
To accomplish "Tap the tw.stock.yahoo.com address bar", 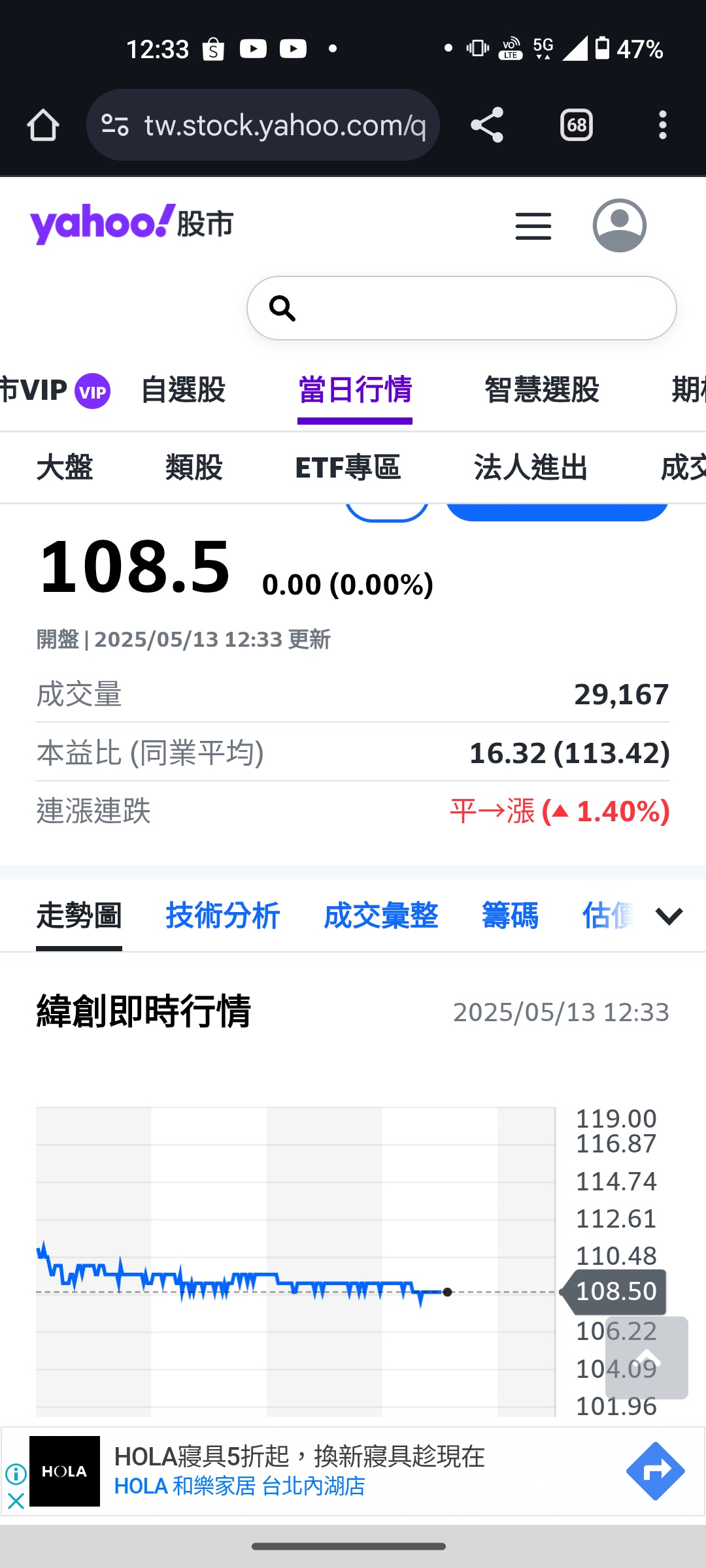I will coord(263,125).
